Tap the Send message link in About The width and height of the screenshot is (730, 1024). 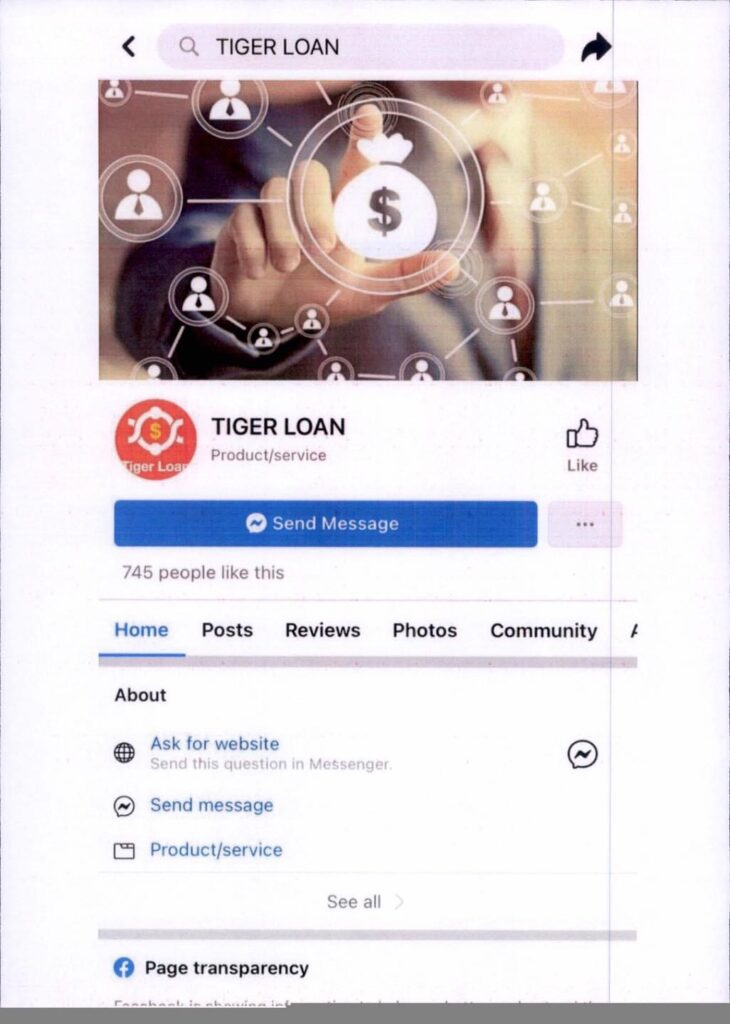(211, 806)
